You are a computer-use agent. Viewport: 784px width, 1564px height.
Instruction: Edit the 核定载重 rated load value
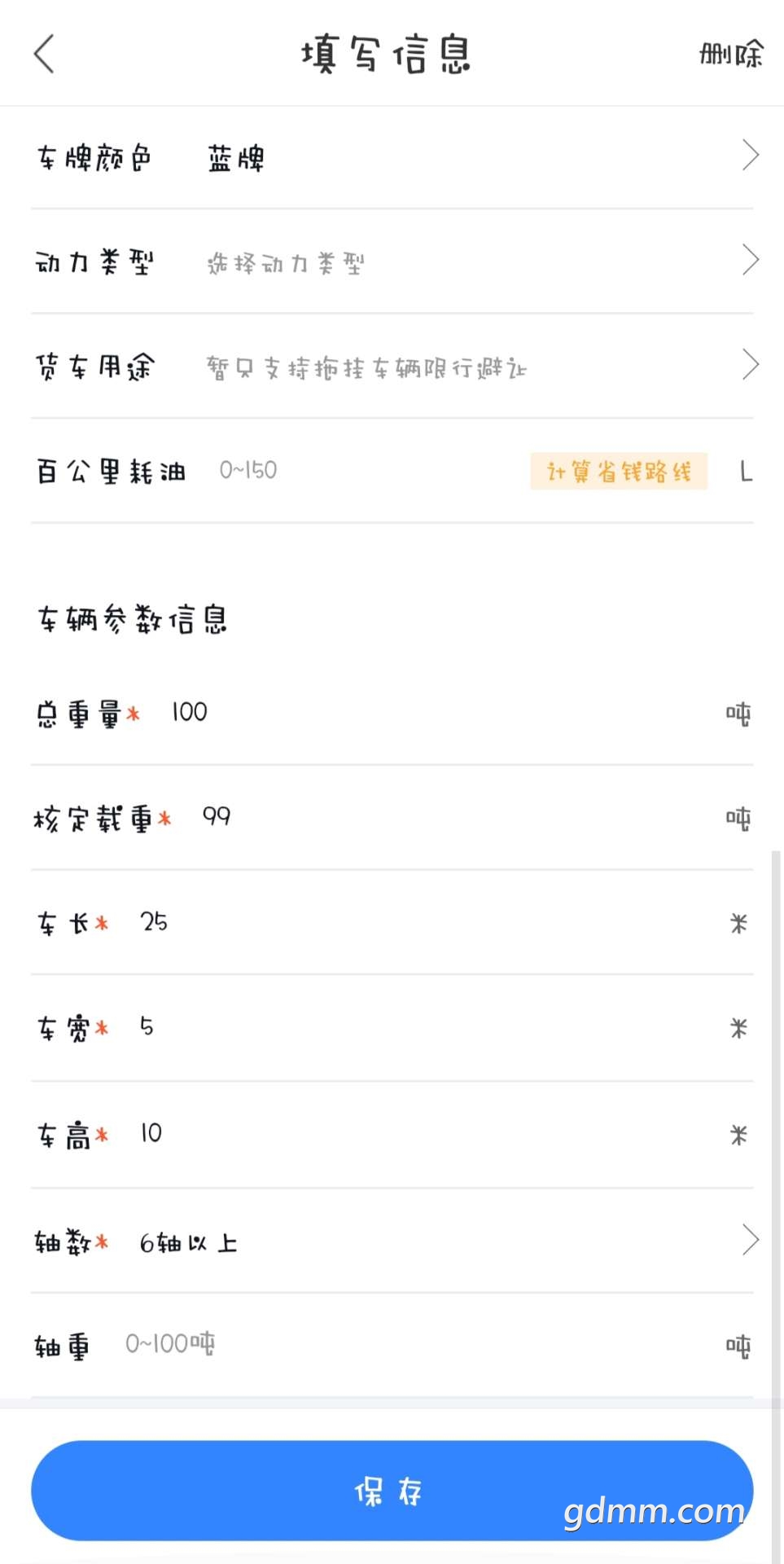(456, 817)
